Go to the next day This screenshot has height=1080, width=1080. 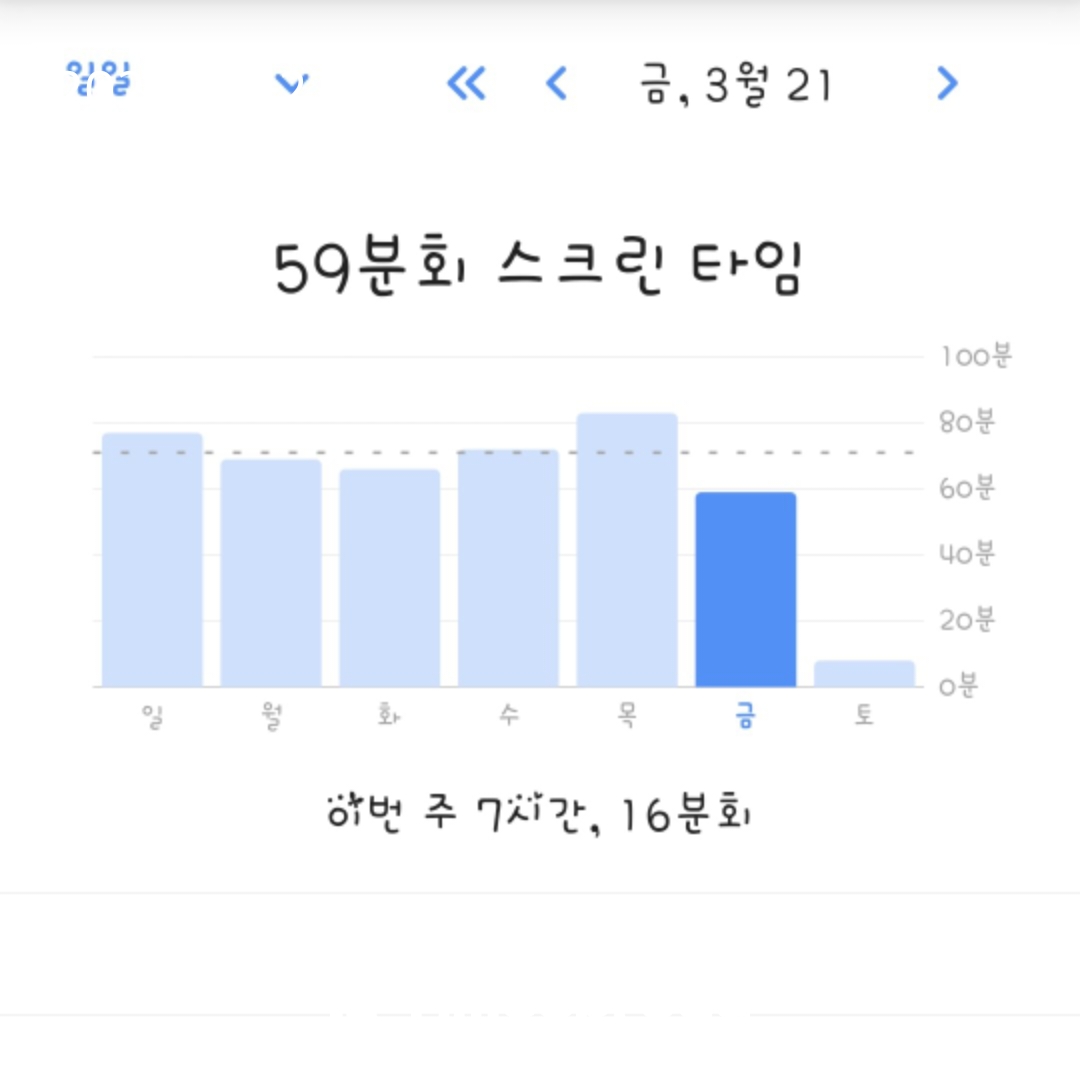[x=948, y=83]
